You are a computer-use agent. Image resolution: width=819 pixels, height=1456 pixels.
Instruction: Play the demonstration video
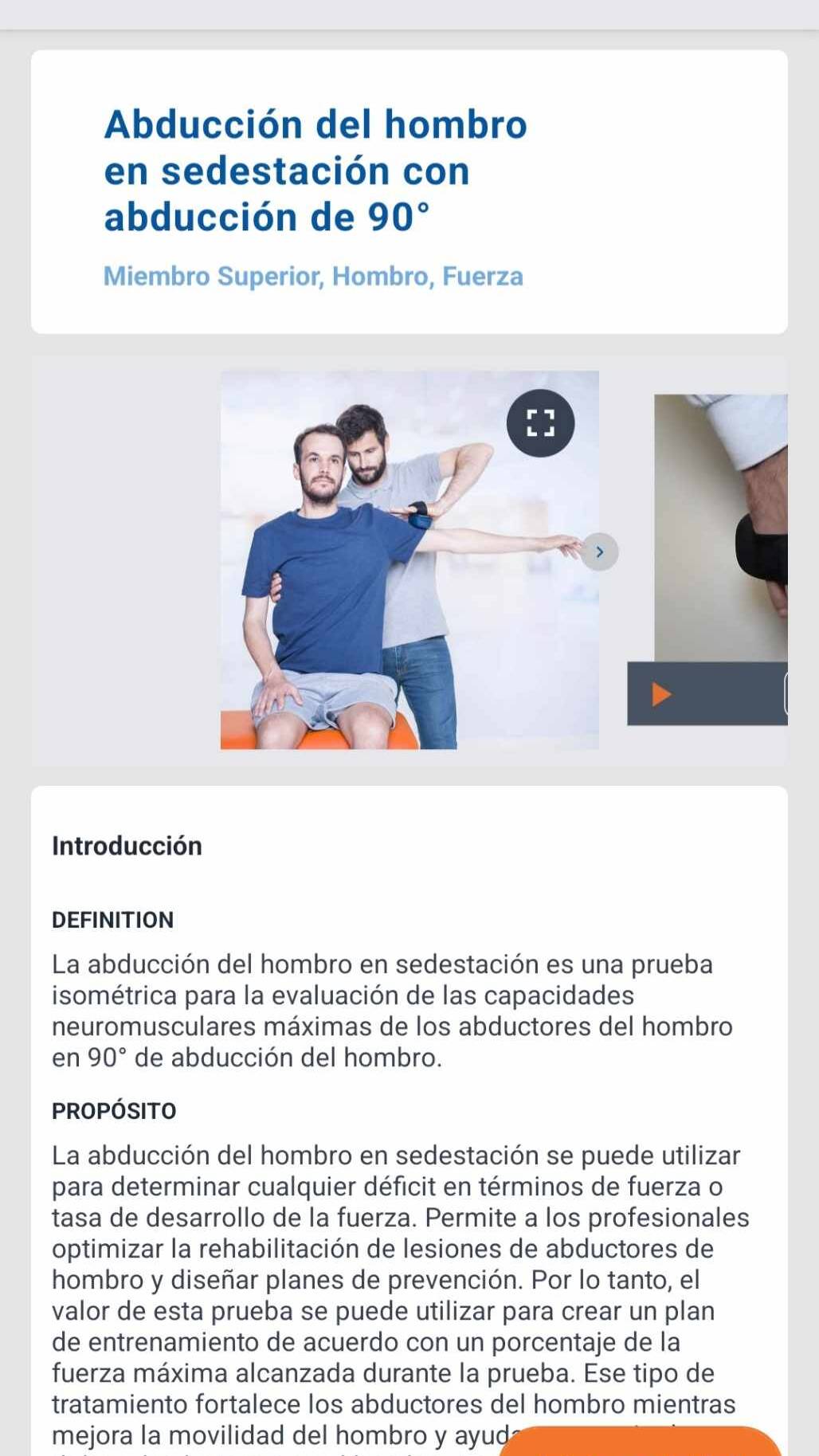[661, 694]
